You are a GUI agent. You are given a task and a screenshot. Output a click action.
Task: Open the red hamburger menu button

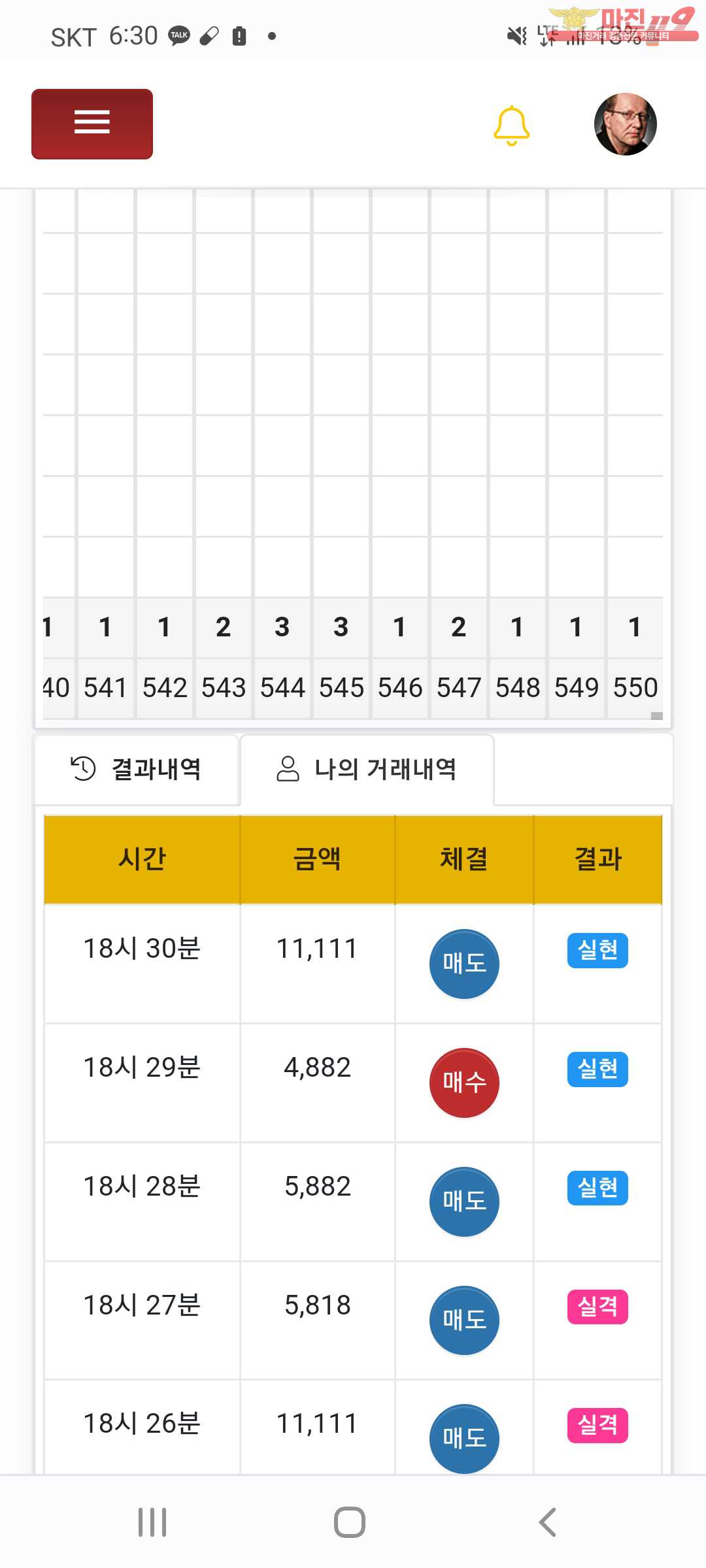(x=92, y=124)
